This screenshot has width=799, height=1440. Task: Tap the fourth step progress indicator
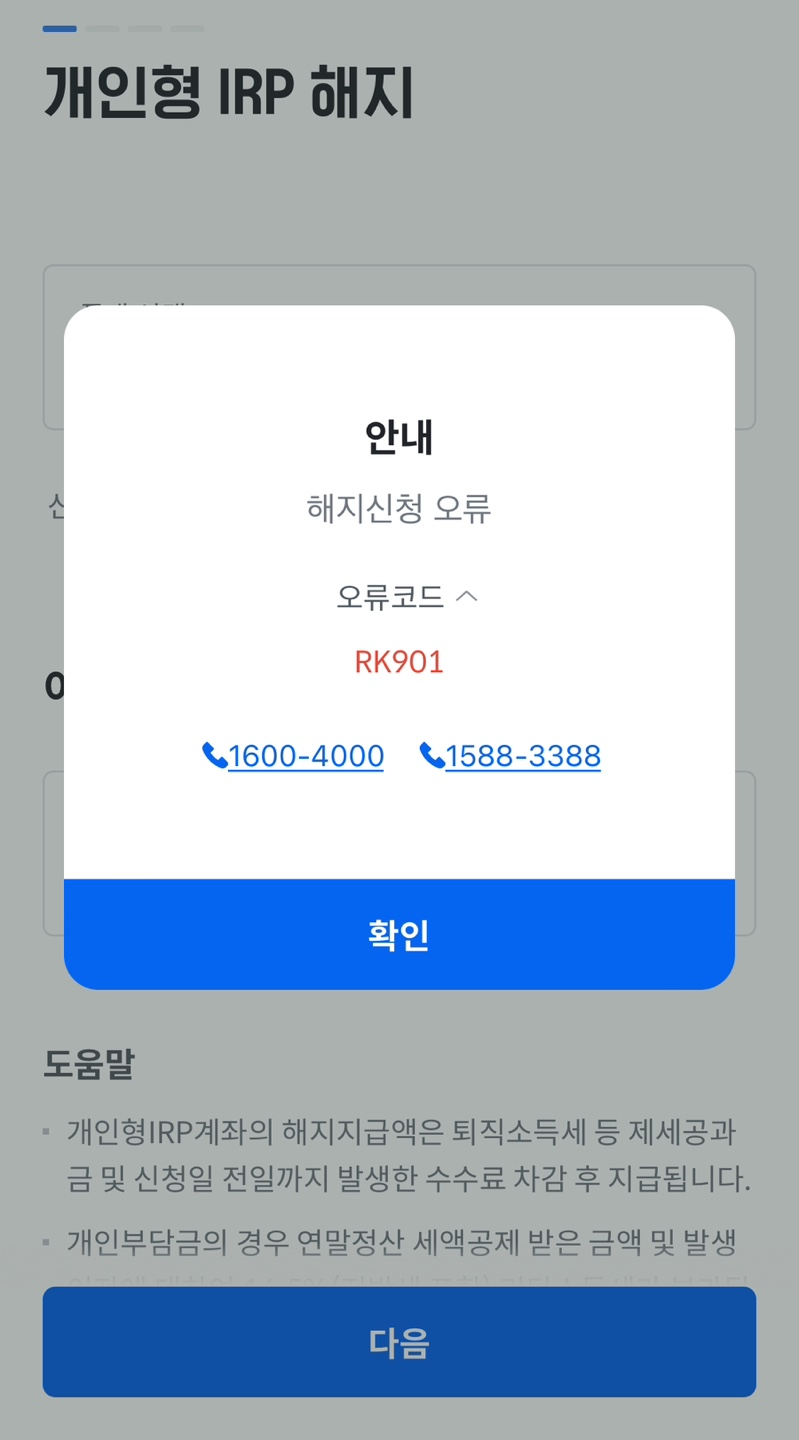coord(187,28)
